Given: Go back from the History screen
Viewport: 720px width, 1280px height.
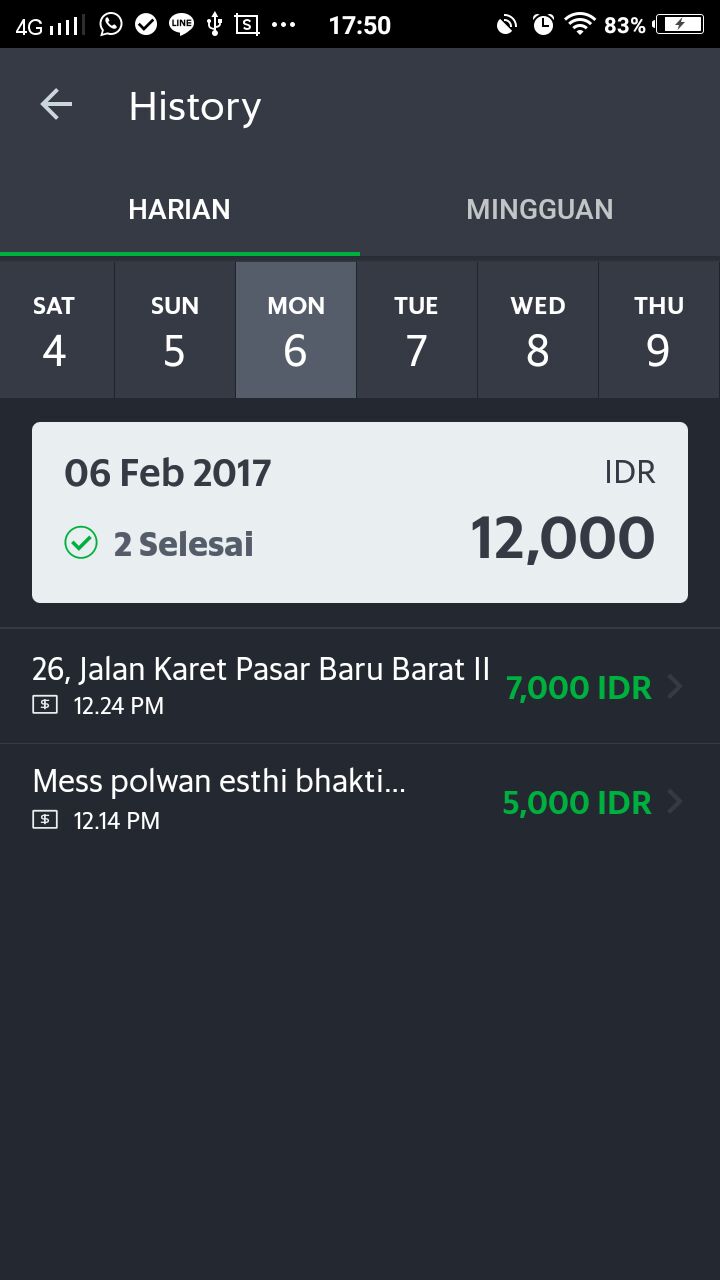Looking at the screenshot, I should [56, 105].
